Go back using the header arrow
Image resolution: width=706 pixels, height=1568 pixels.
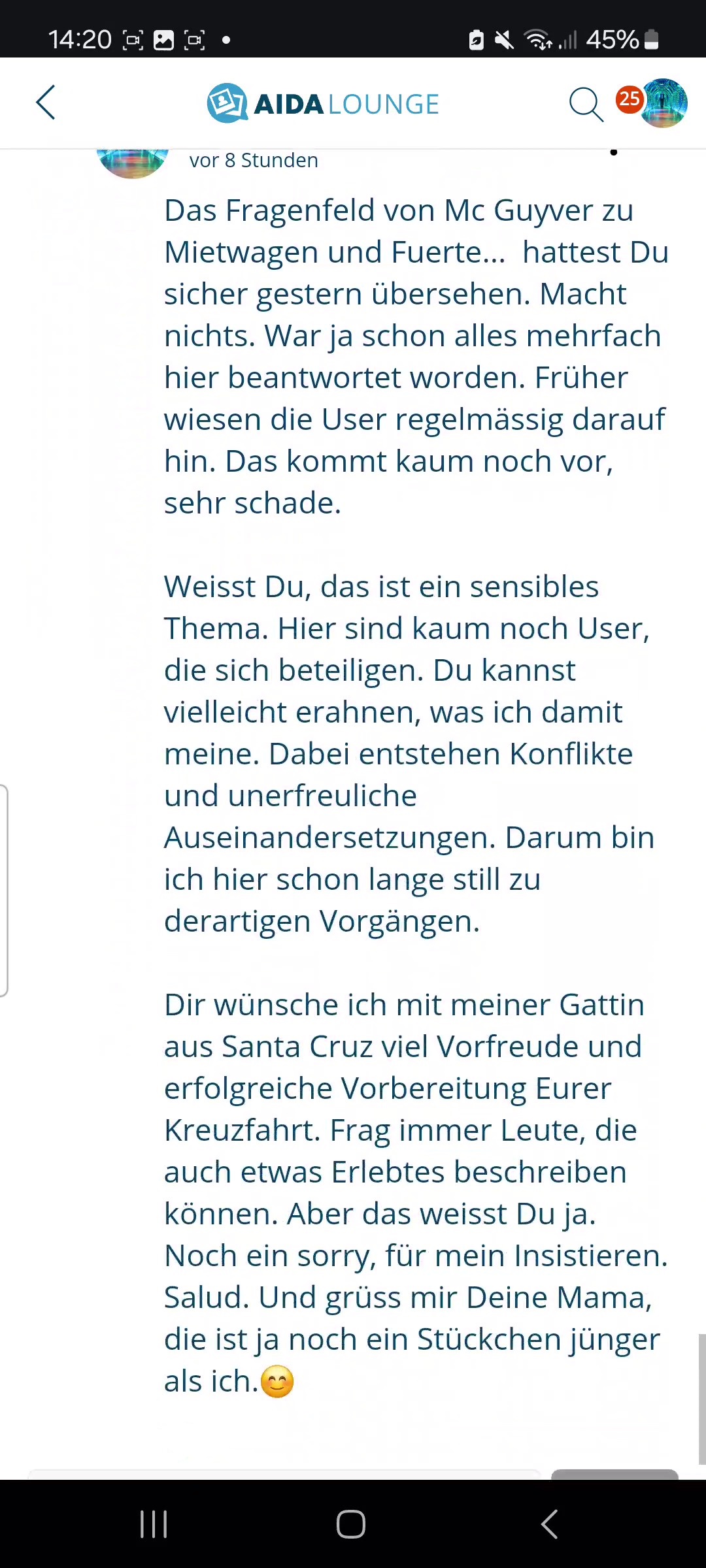(46, 103)
